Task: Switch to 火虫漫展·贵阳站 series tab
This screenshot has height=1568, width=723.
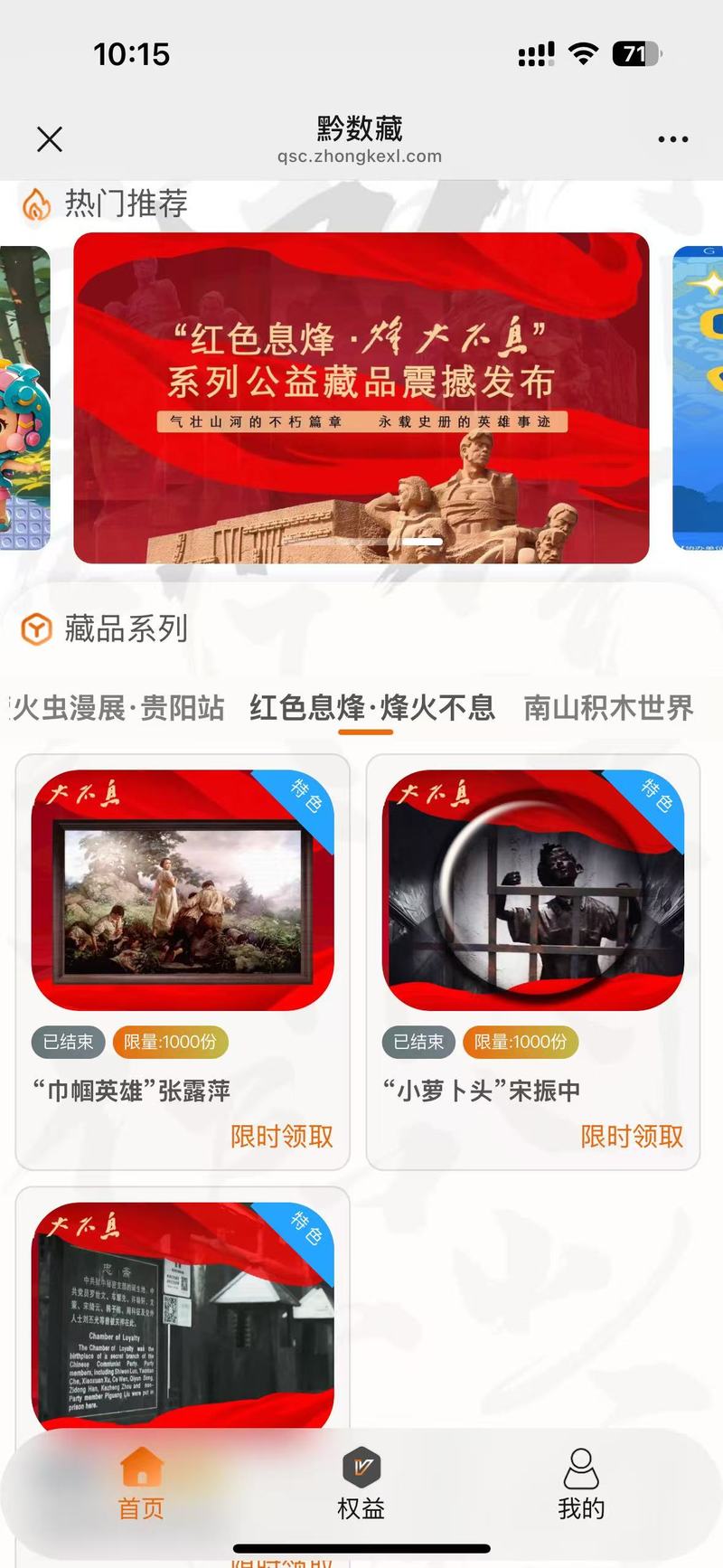Action: pos(117,707)
